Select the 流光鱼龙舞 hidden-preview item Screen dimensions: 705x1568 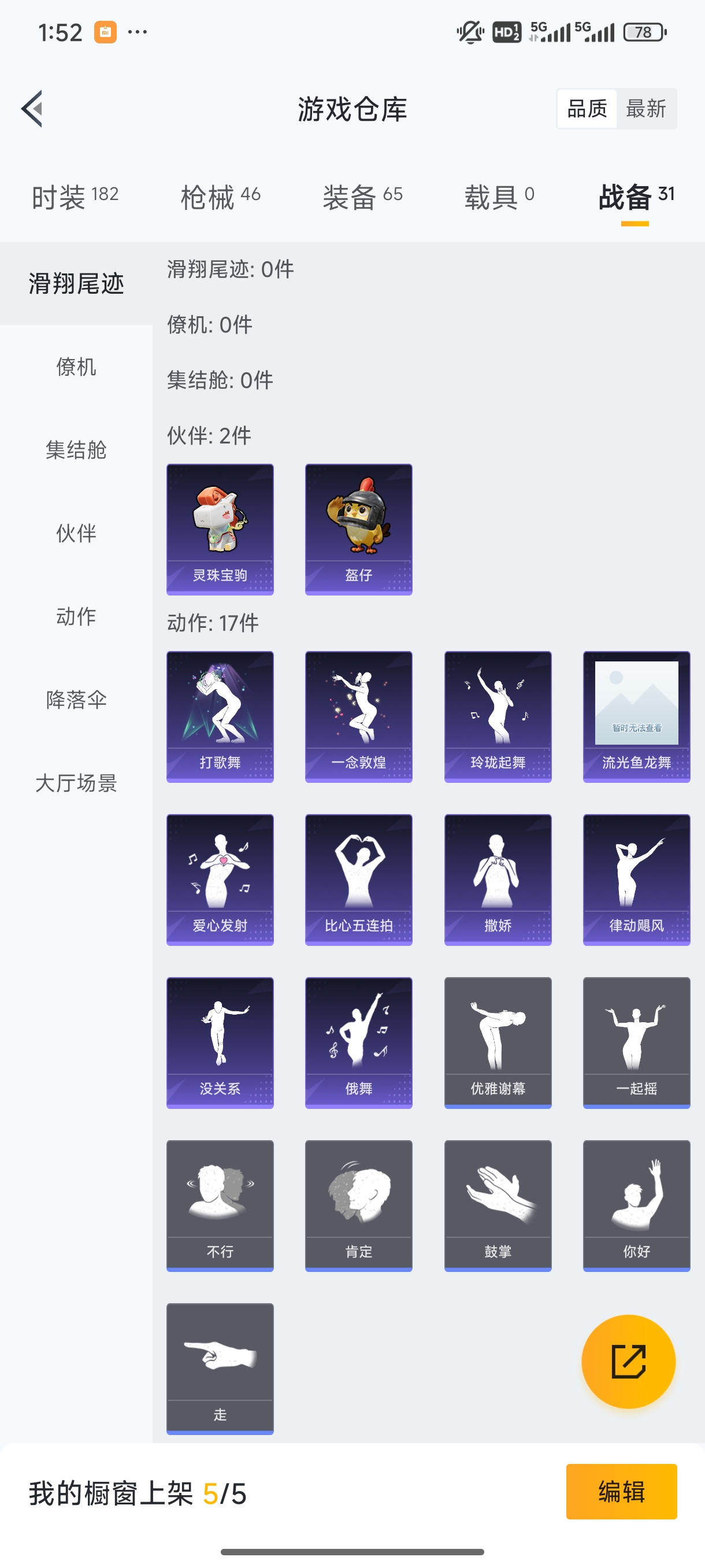click(x=636, y=716)
